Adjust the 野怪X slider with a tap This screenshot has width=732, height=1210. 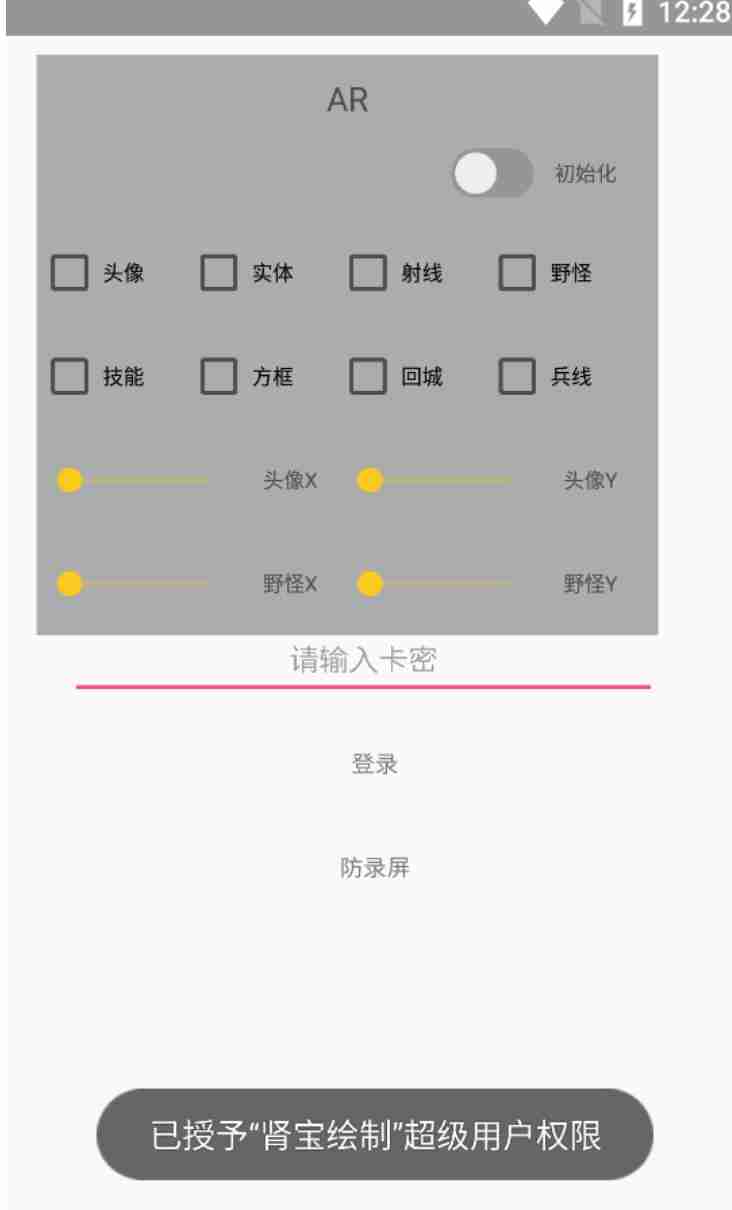(133, 583)
